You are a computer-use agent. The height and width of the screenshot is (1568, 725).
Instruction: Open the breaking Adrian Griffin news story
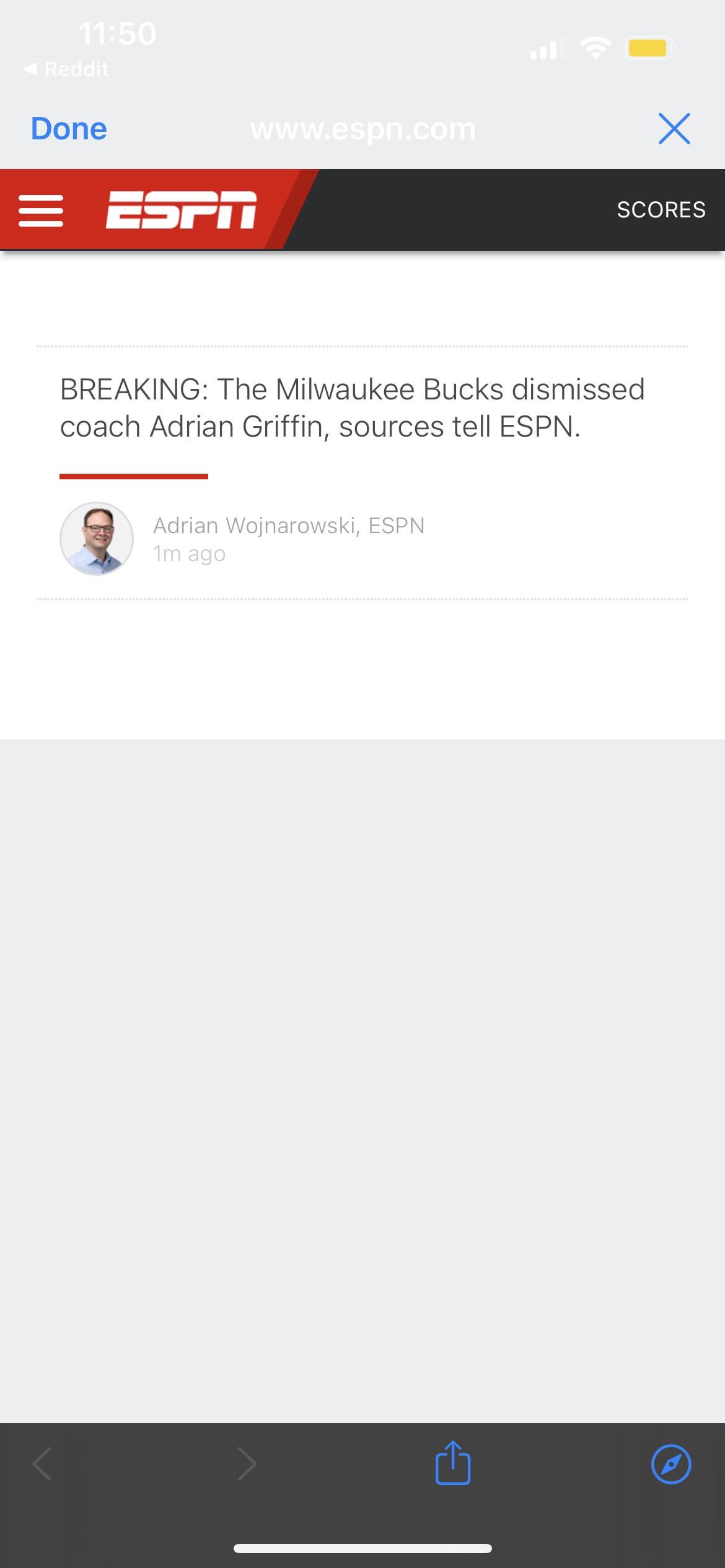(x=352, y=408)
